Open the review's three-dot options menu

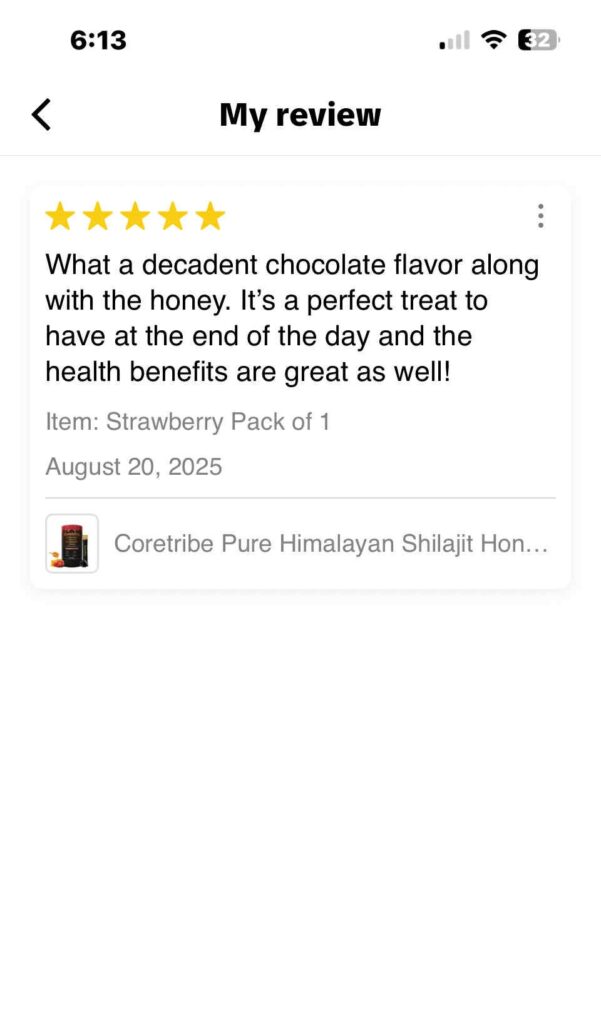[x=540, y=216]
